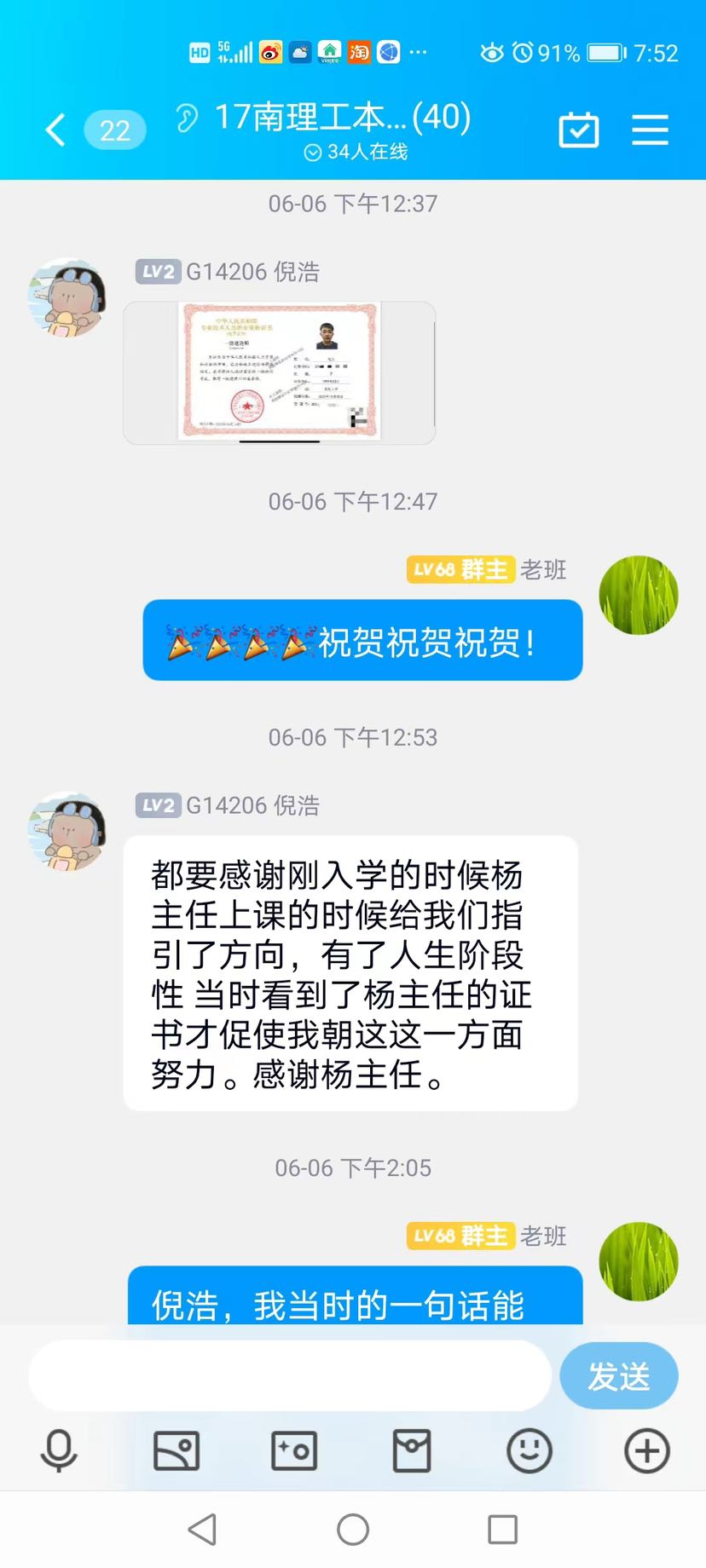Open the emoji panel

(x=529, y=1450)
